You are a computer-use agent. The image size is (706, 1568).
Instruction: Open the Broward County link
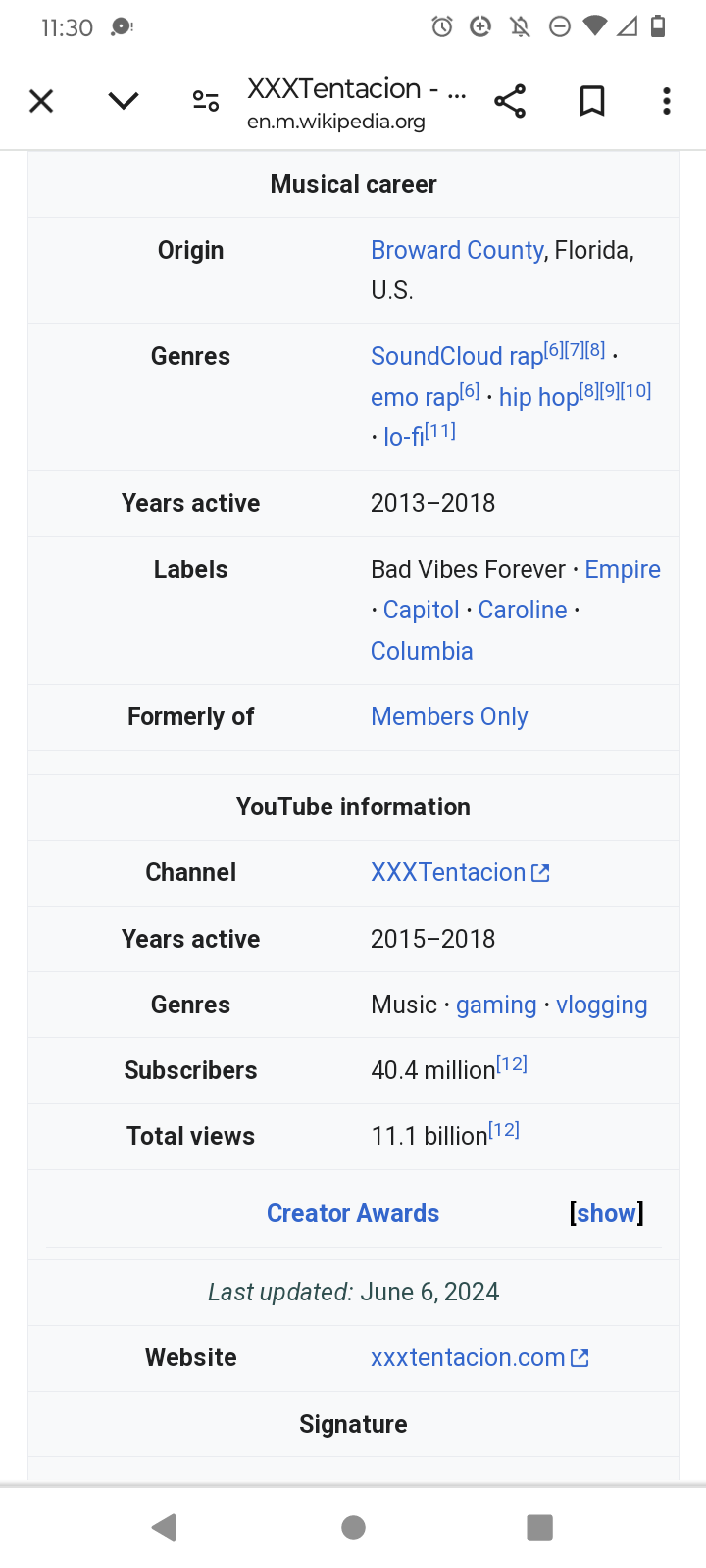pyautogui.click(x=457, y=250)
